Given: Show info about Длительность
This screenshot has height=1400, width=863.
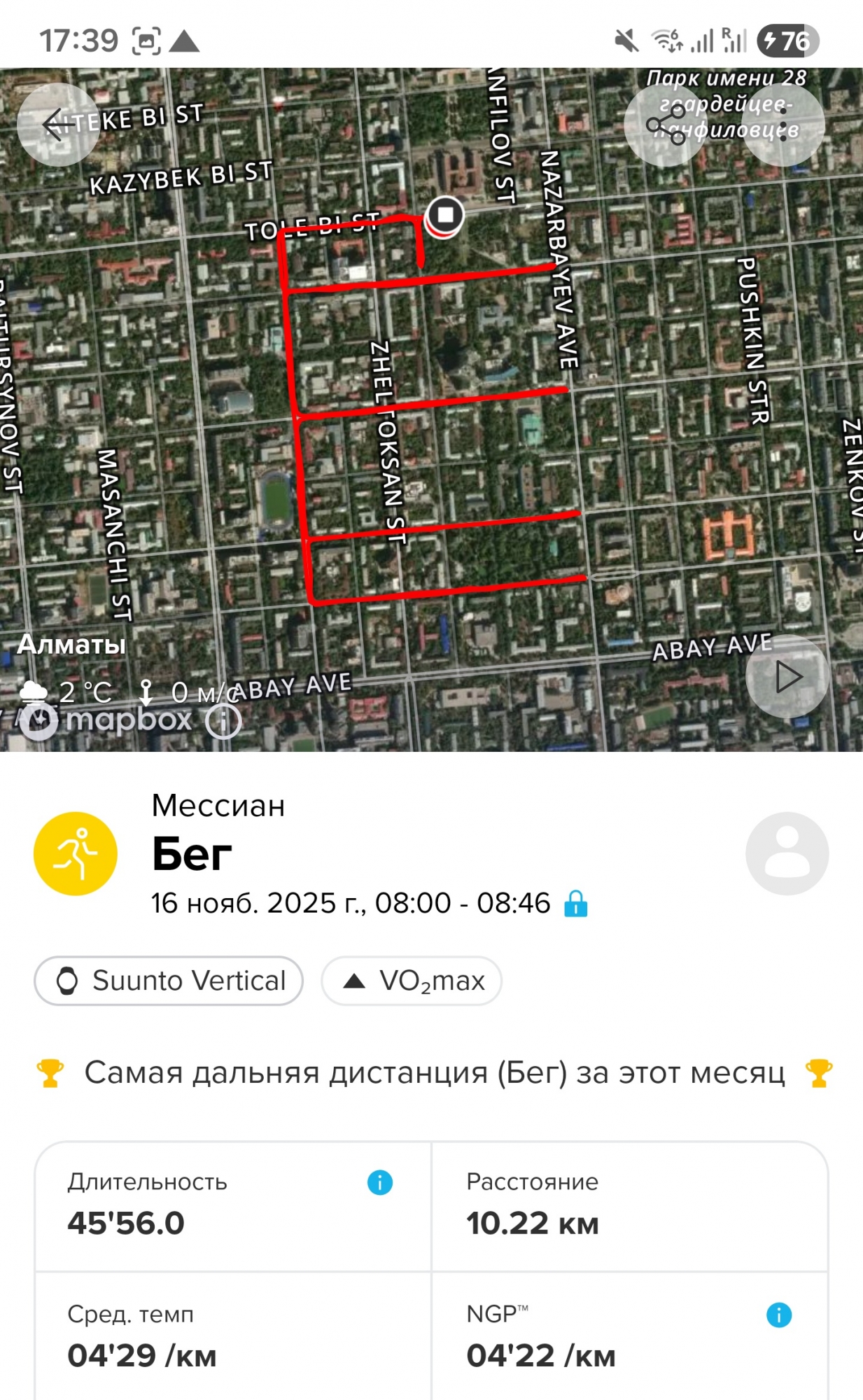Looking at the screenshot, I should click(x=380, y=1183).
